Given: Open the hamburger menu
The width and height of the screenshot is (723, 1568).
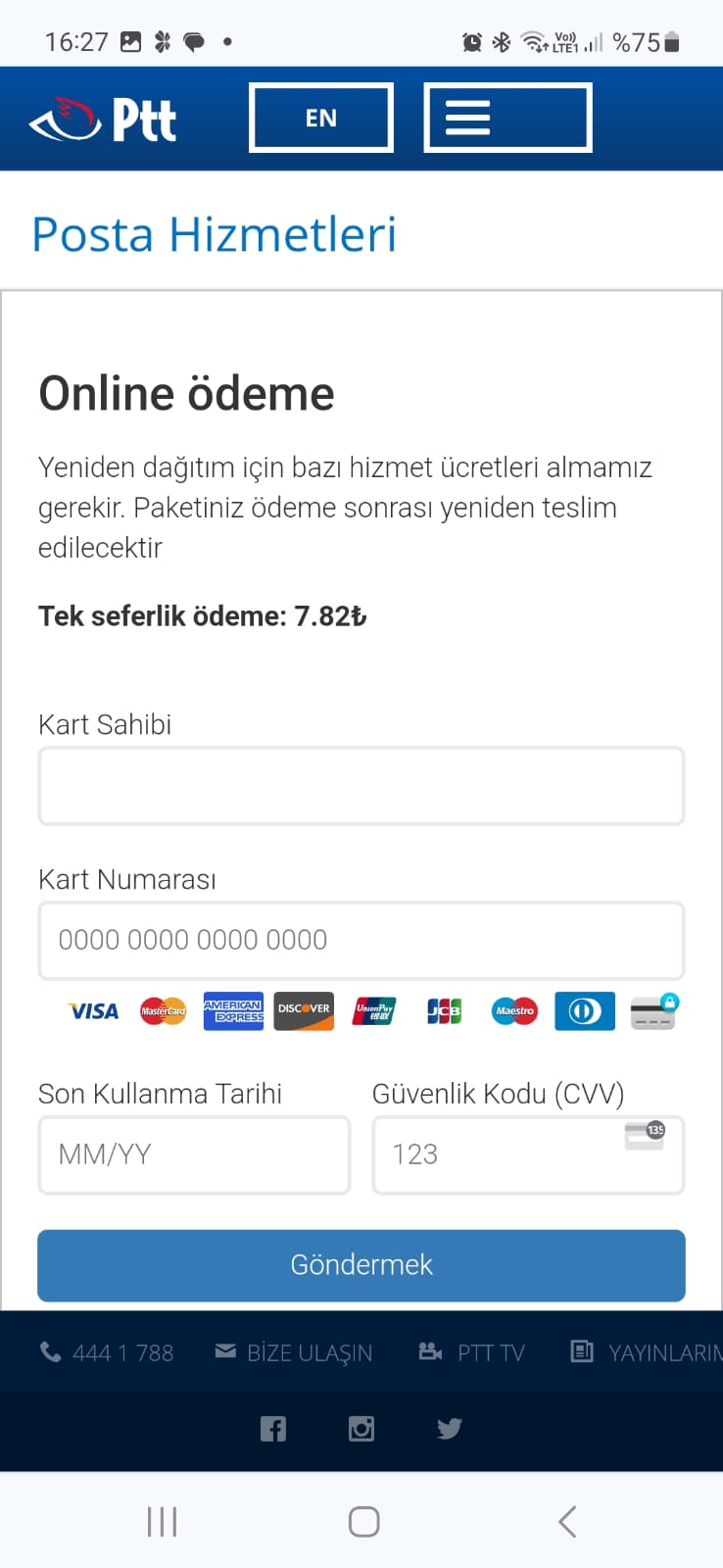Looking at the screenshot, I should pyautogui.click(x=507, y=118).
